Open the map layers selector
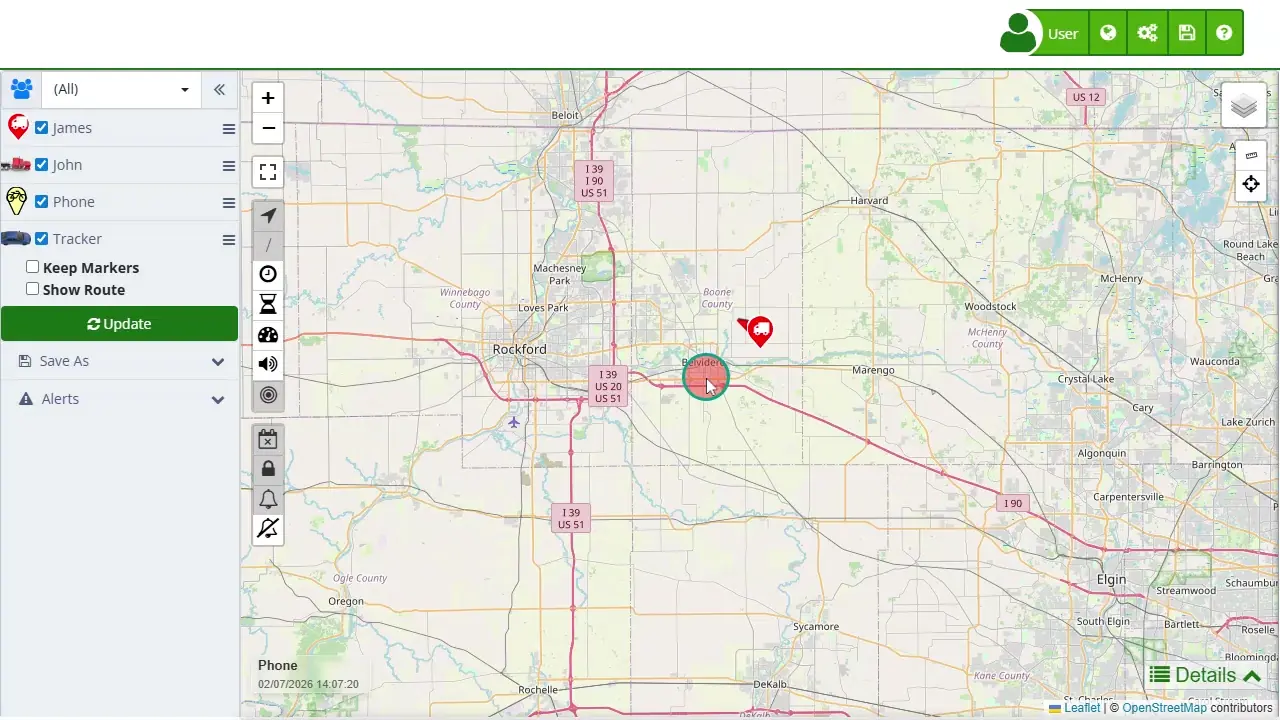The height and width of the screenshot is (720, 1280). (x=1243, y=106)
